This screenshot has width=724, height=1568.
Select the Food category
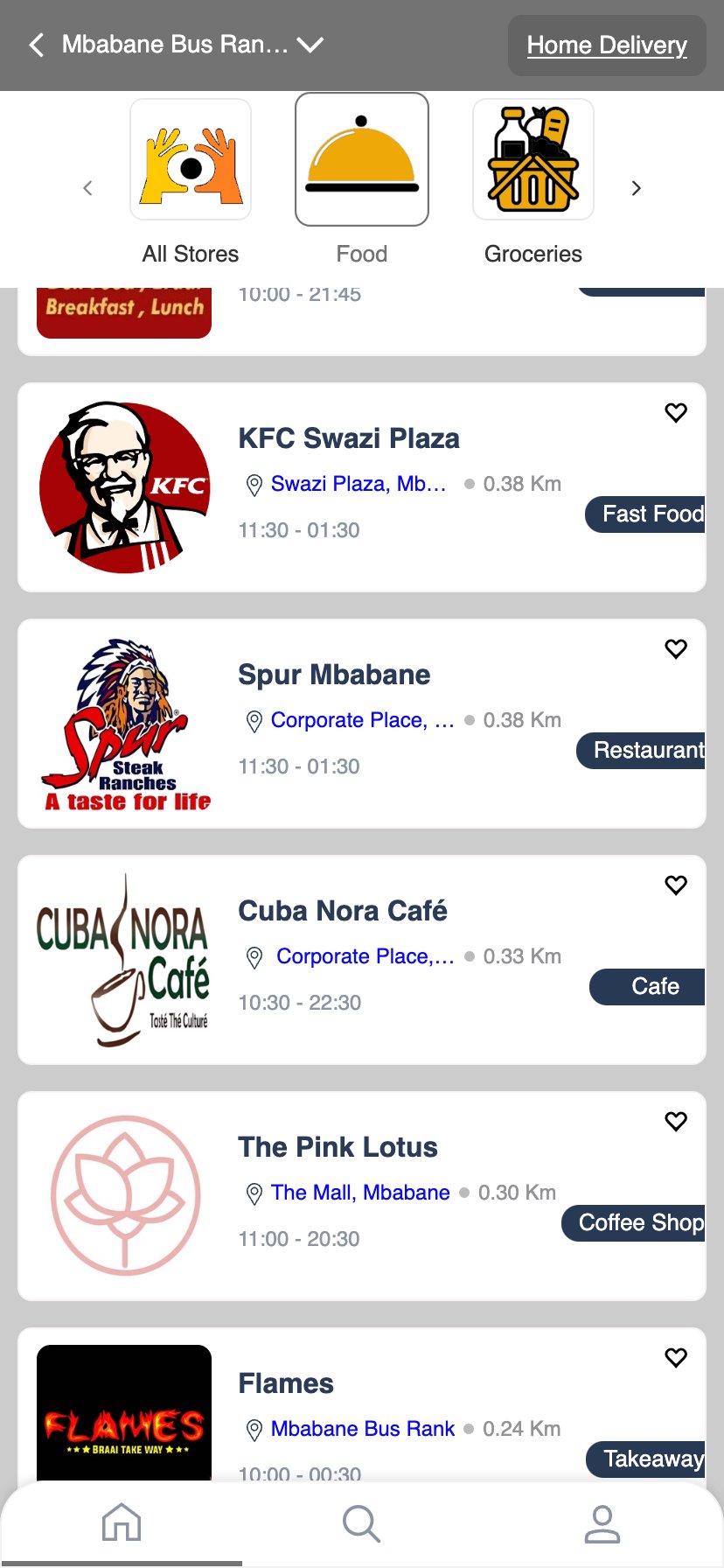[x=362, y=160]
